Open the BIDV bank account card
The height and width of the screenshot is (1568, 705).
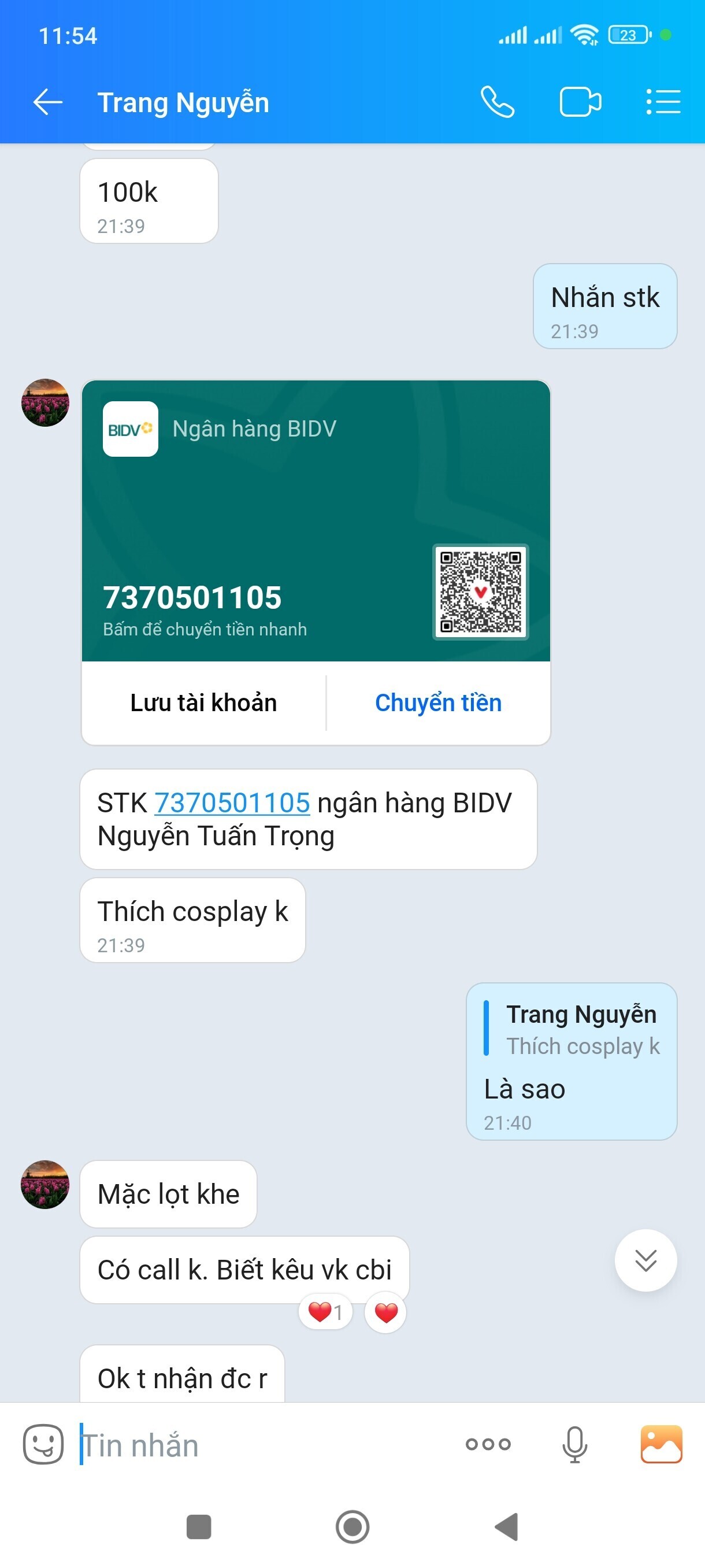[x=316, y=521]
